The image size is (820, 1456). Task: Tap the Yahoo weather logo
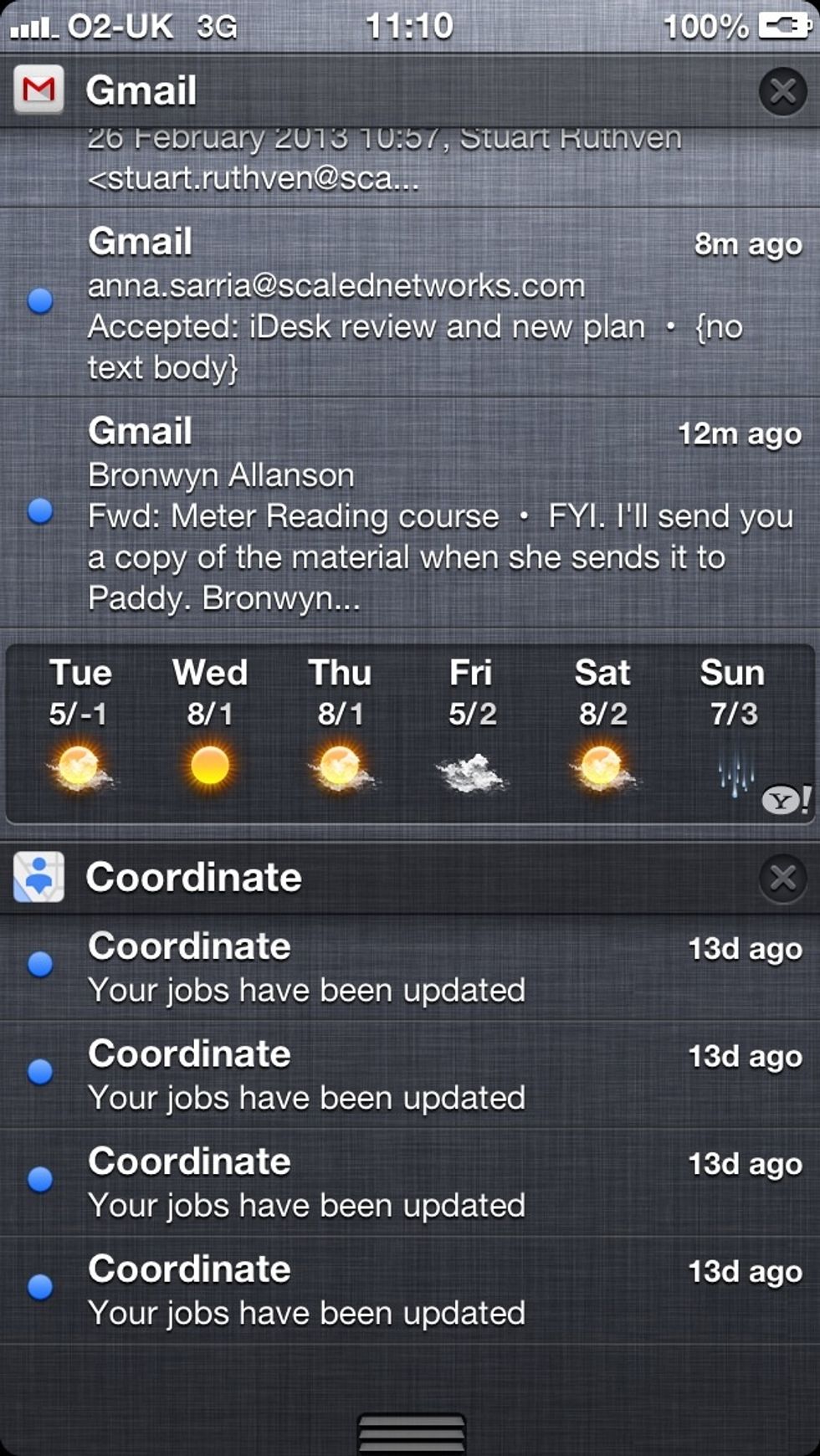point(786,801)
